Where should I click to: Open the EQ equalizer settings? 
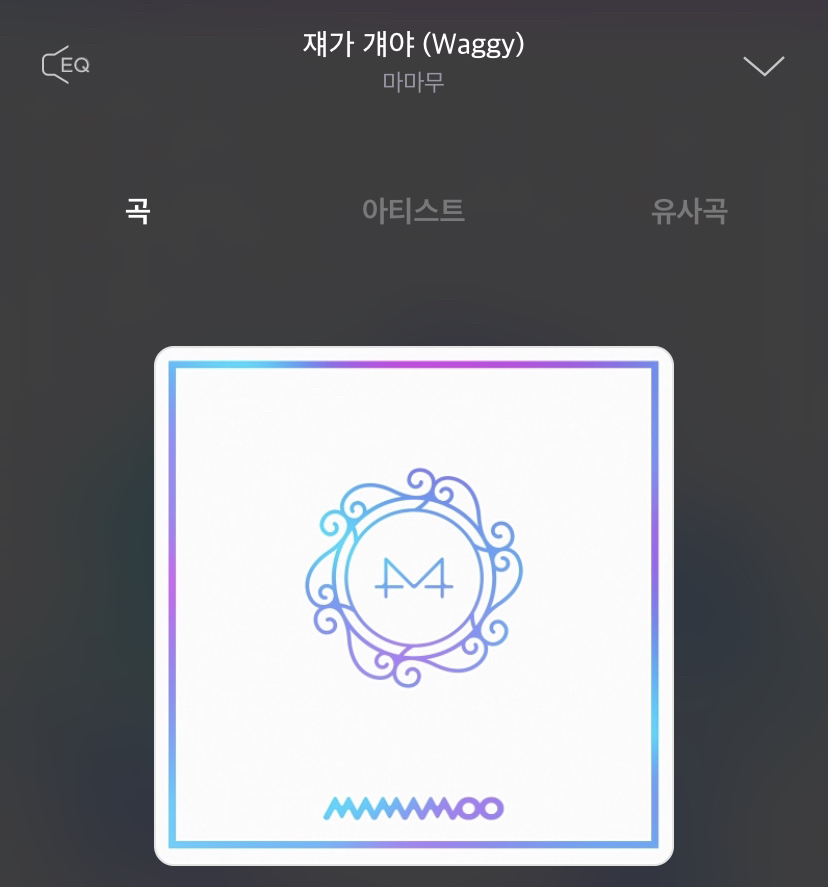(66, 65)
